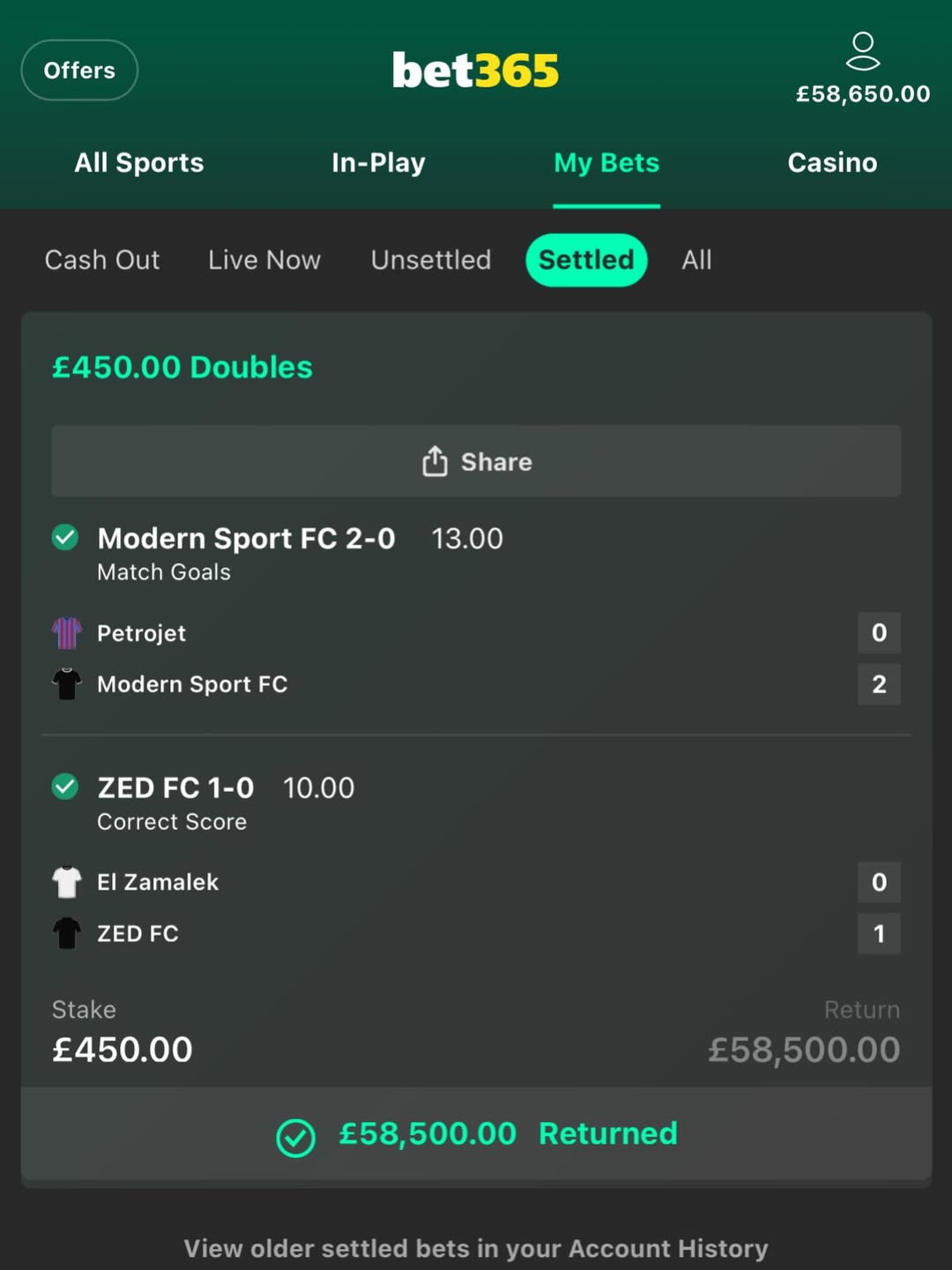Image resolution: width=952 pixels, height=1270 pixels.
Task: View older settled bets in Account History
Action: point(476,1249)
